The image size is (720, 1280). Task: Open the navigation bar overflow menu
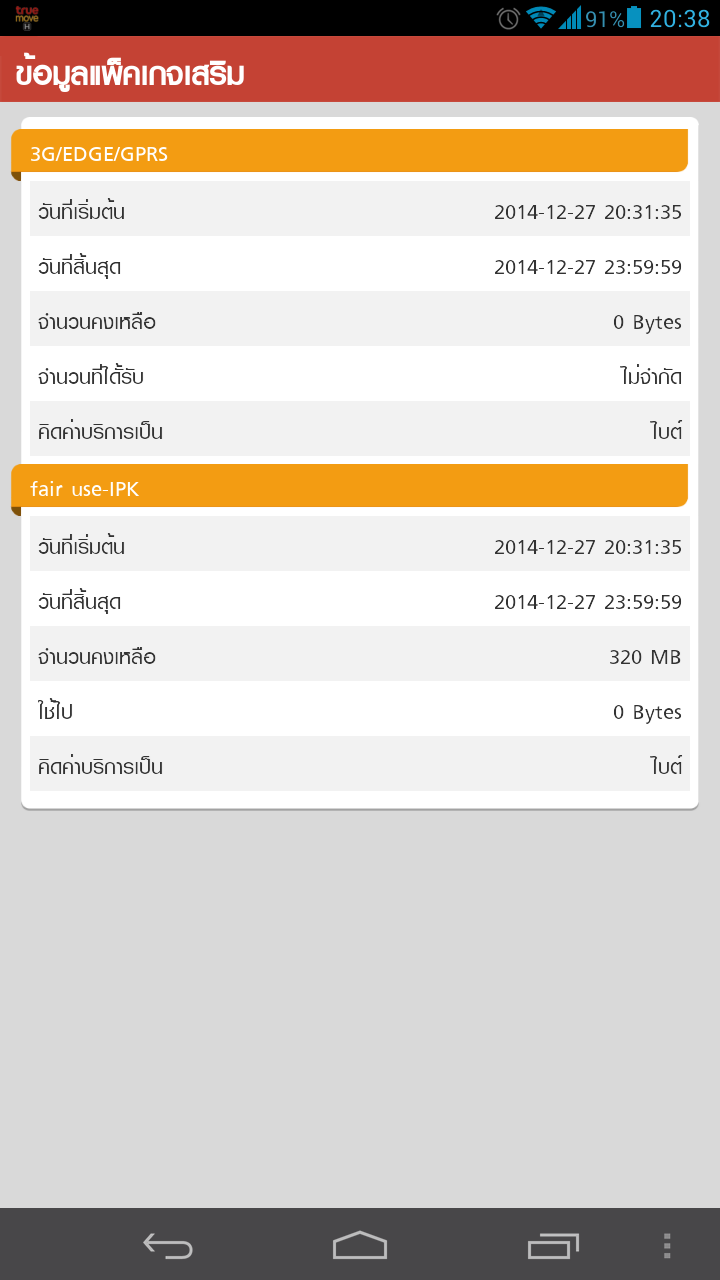(667, 1245)
